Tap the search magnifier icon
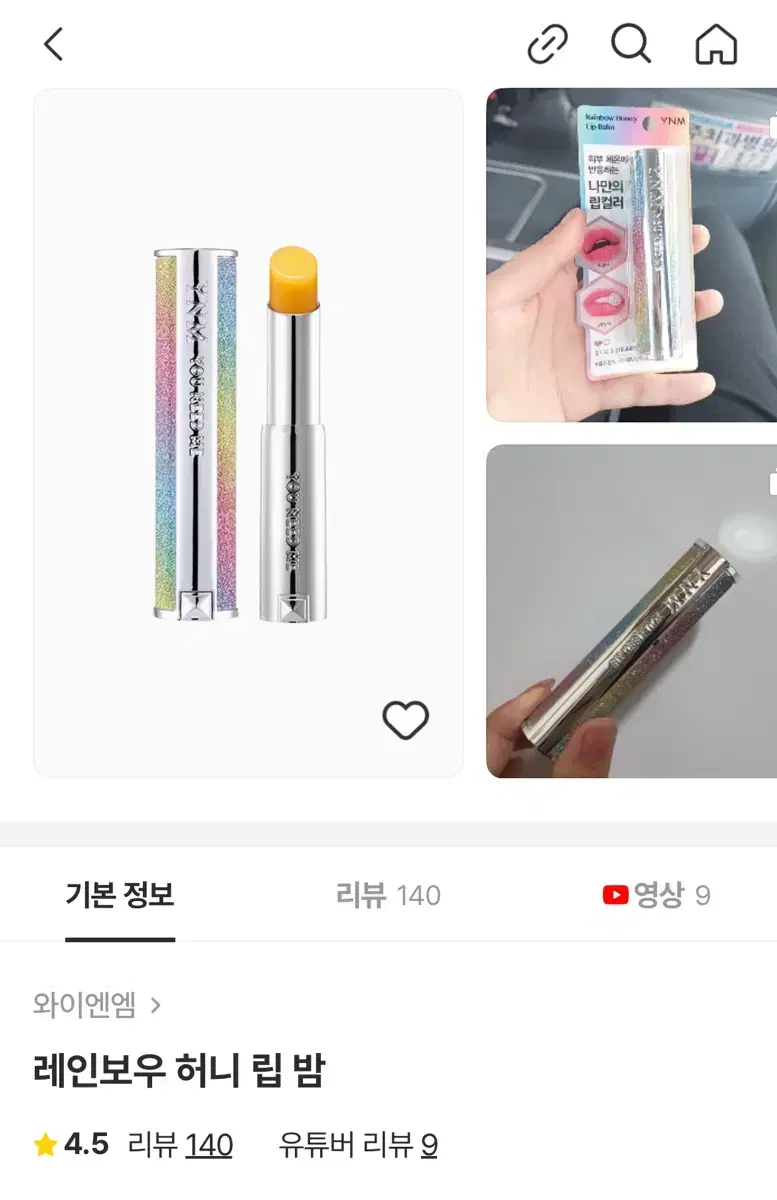Screen dimensions: 777x1200 click(631, 44)
